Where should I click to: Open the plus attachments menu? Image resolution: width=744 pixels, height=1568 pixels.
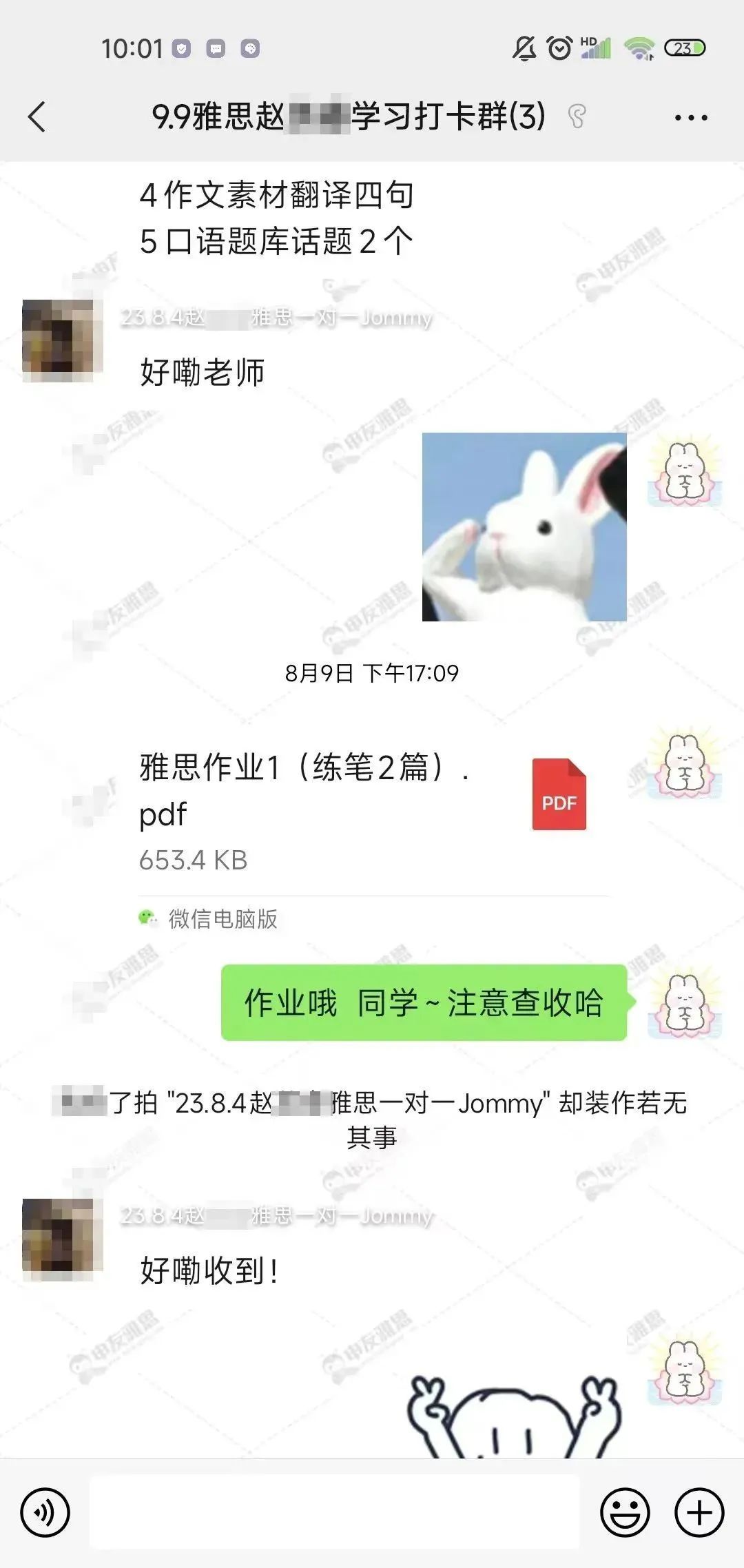(699, 1513)
